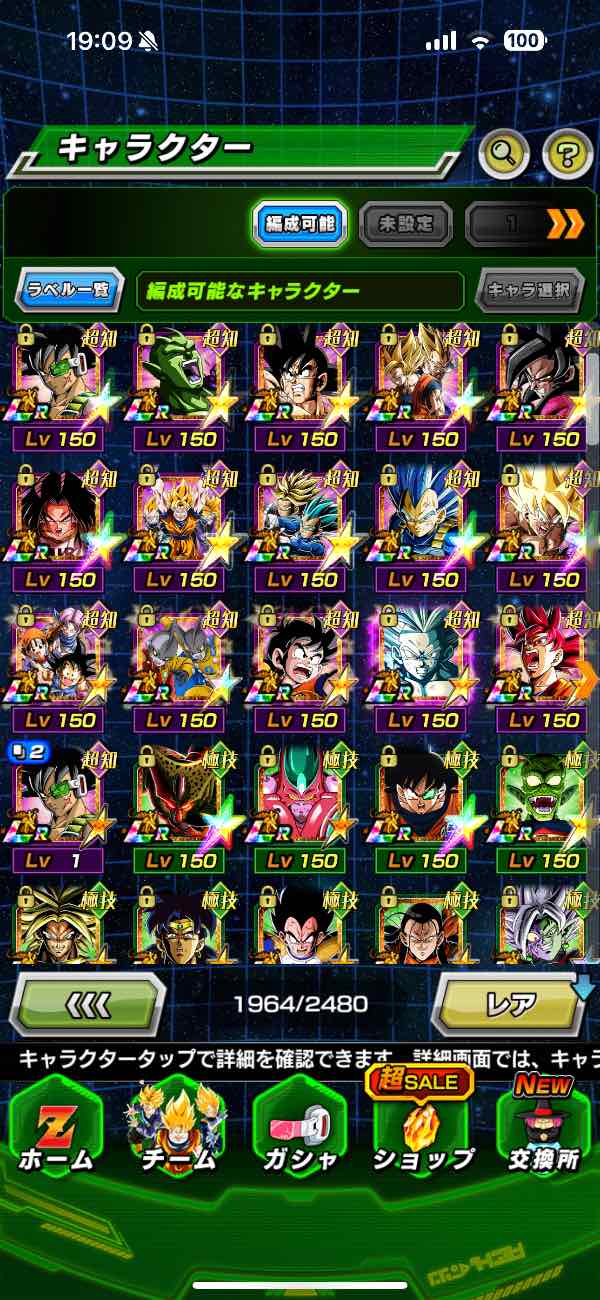Open the help question mark
Screen dimensions: 600x1300
point(567,153)
